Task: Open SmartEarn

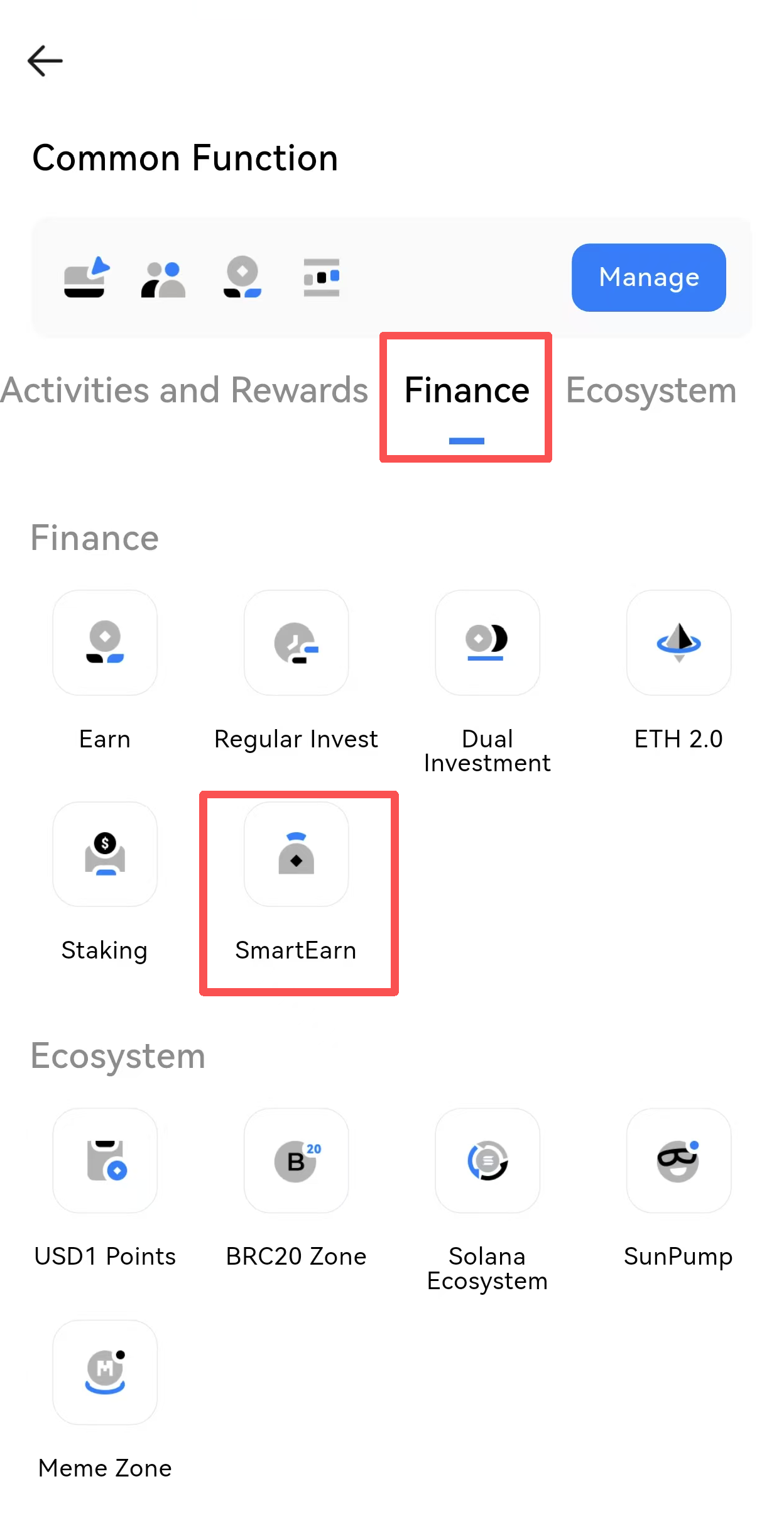Action: 296,854
